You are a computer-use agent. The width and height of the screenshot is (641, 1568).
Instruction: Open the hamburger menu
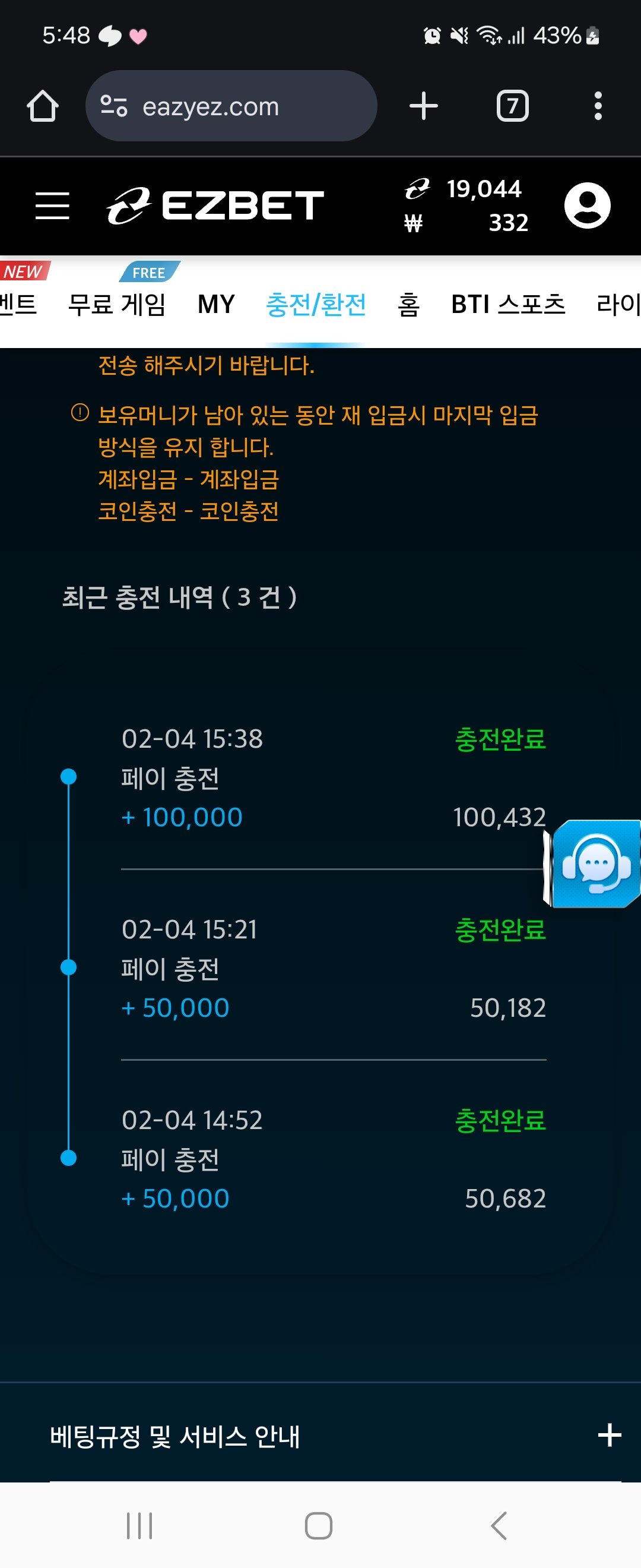(52, 205)
